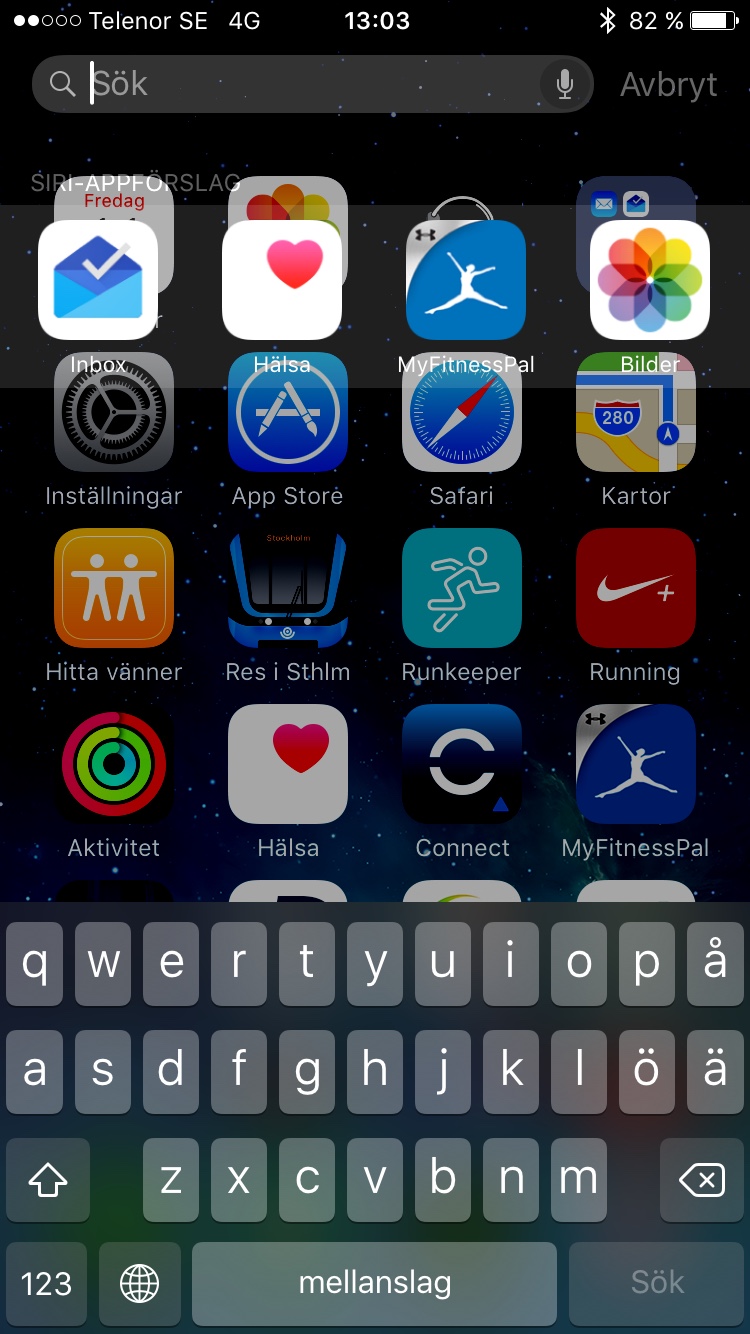Tap the shift key on the keyboard
The width and height of the screenshot is (750, 1334).
coord(47,1180)
